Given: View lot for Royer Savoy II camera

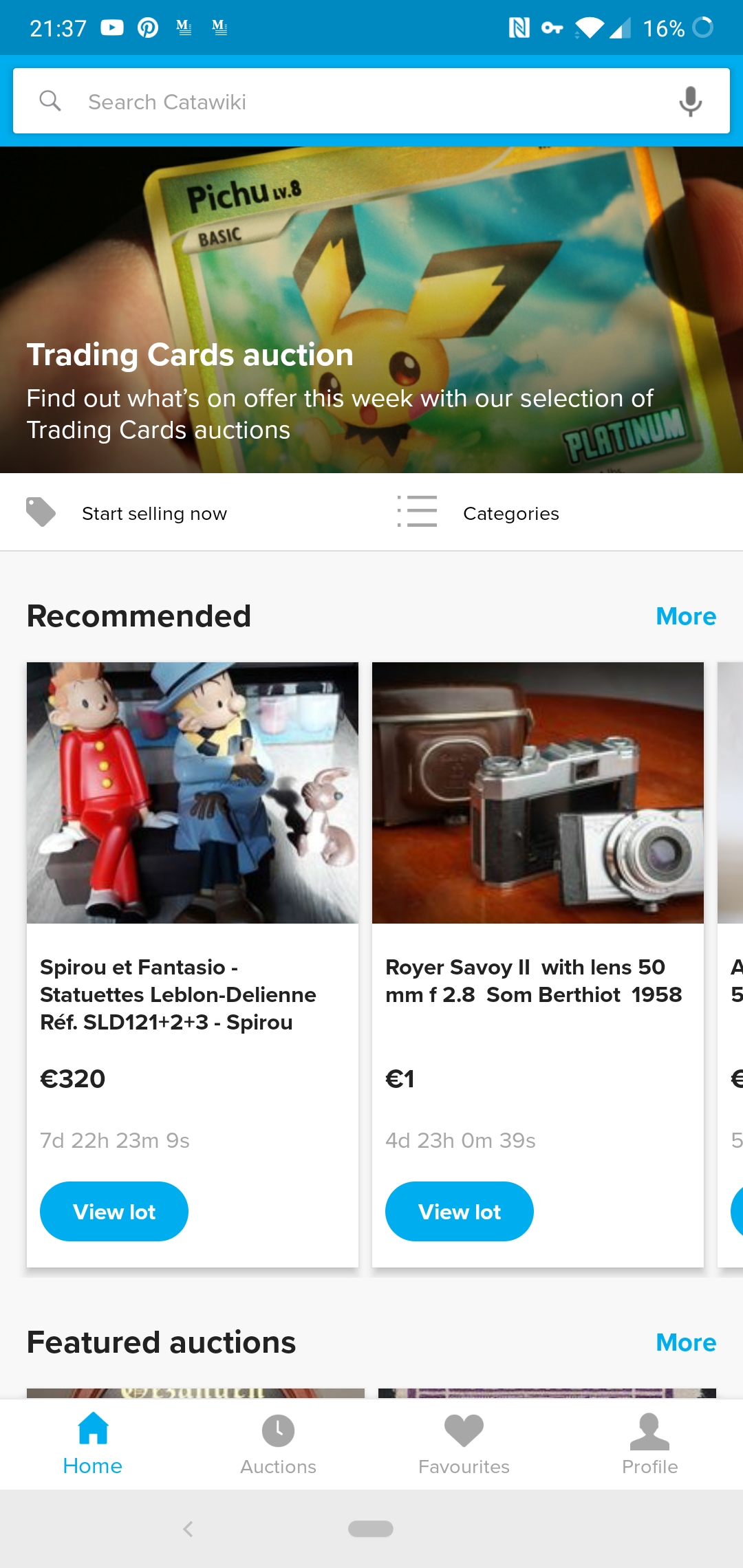Looking at the screenshot, I should pyautogui.click(x=460, y=1212).
